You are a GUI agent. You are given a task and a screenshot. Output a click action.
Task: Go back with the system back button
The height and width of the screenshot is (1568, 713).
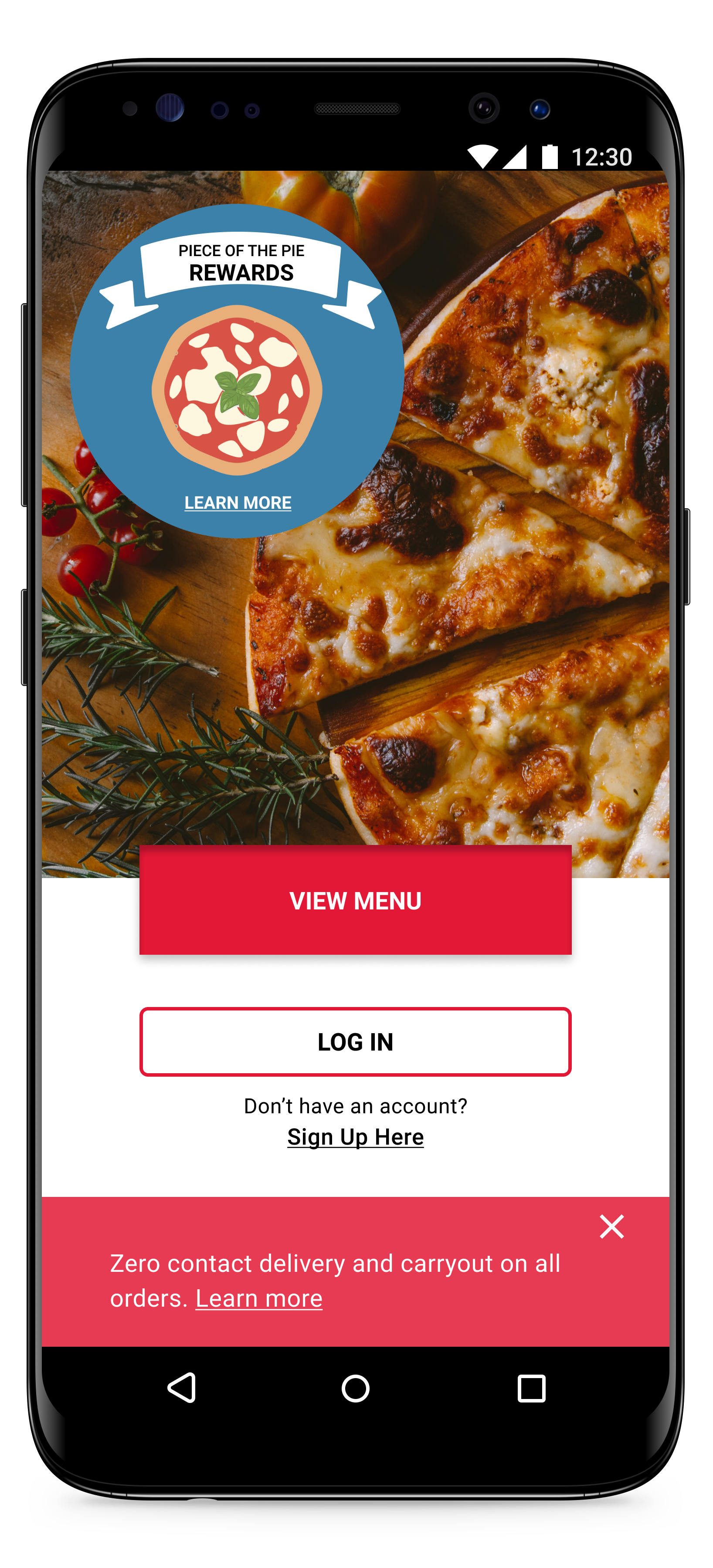pyautogui.click(x=181, y=1389)
